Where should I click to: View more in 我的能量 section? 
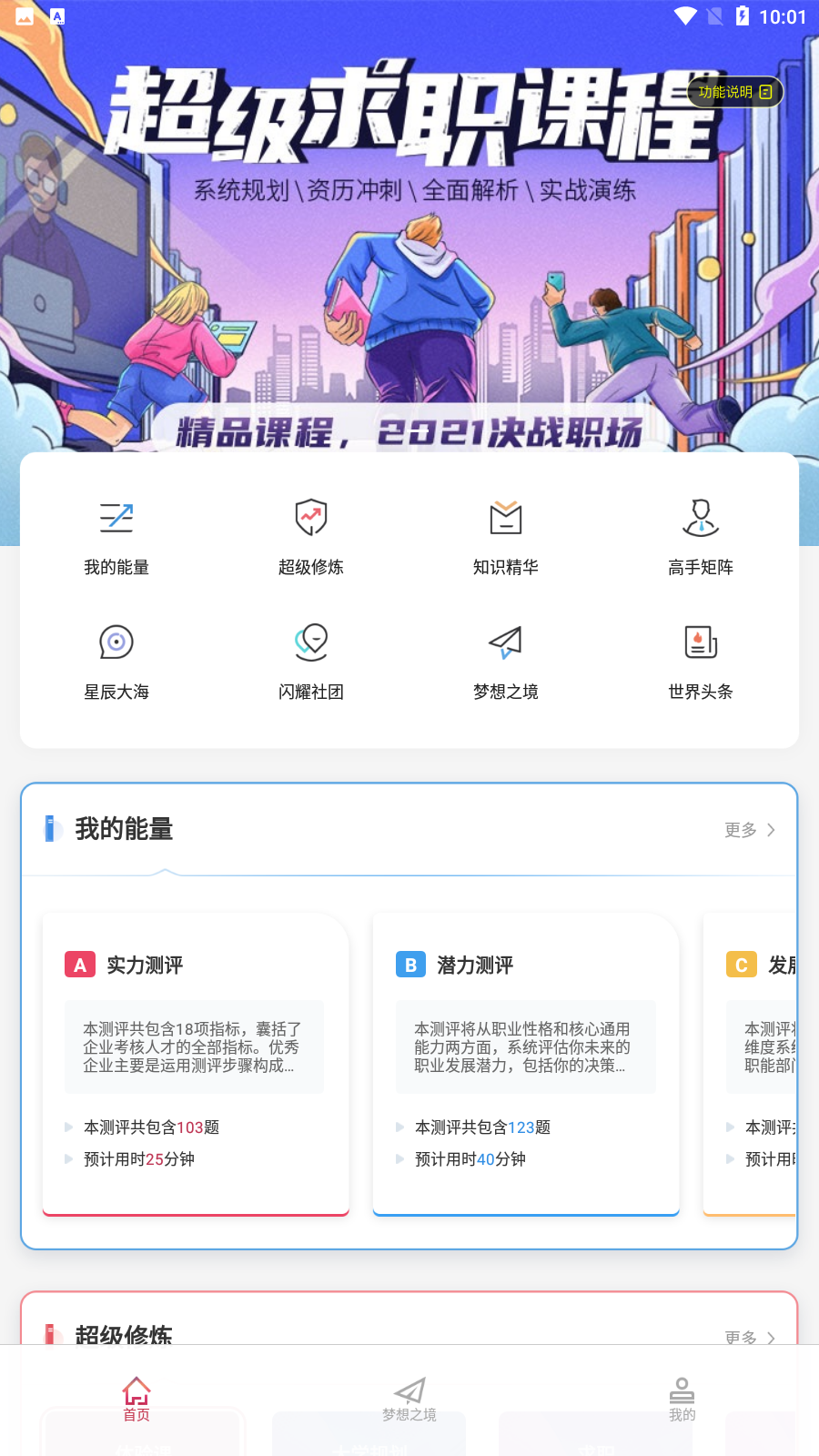tap(750, 830)
